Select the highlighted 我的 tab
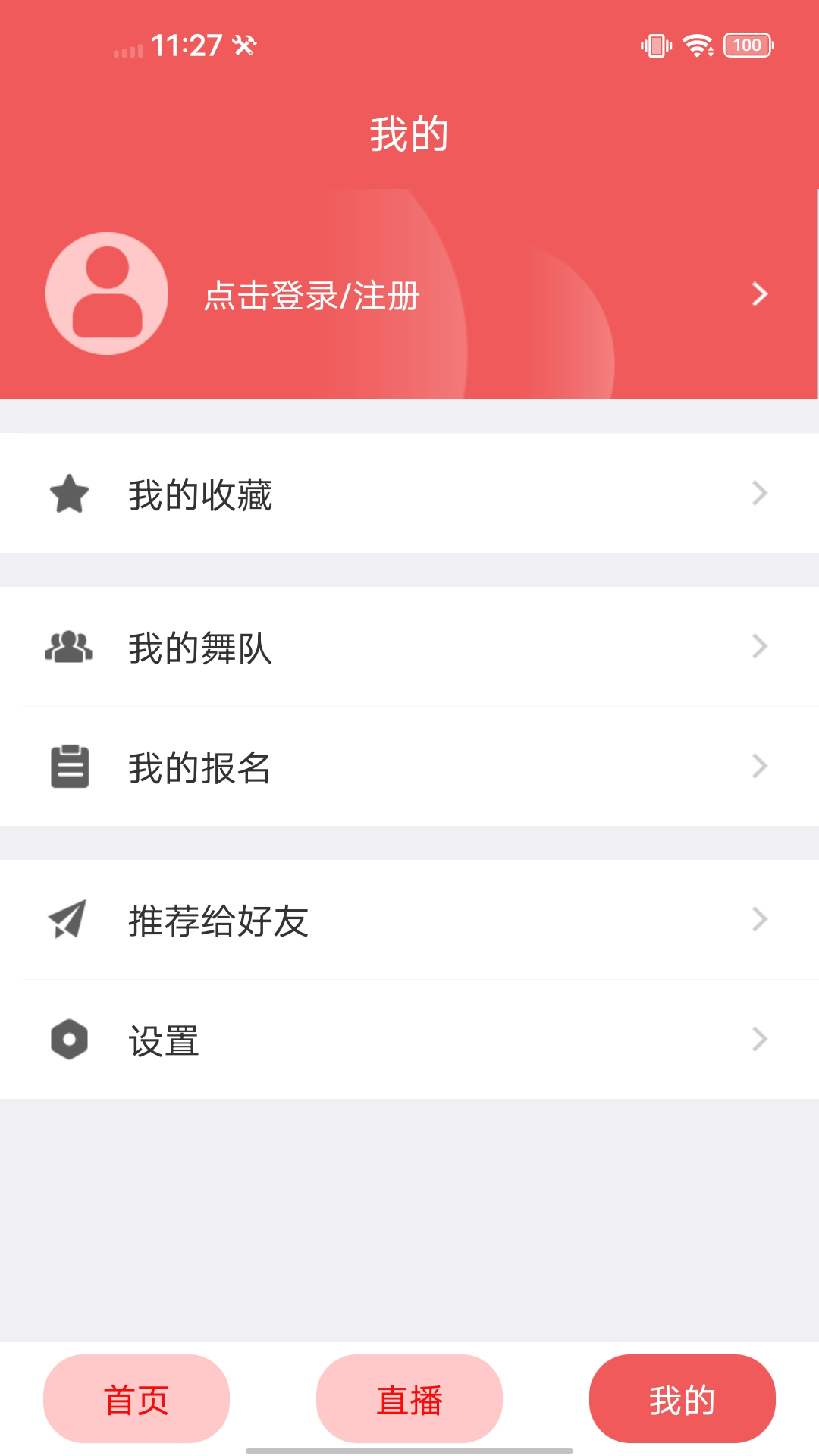The height and width of the screenshot is (1456, 819). point(682,1399)
